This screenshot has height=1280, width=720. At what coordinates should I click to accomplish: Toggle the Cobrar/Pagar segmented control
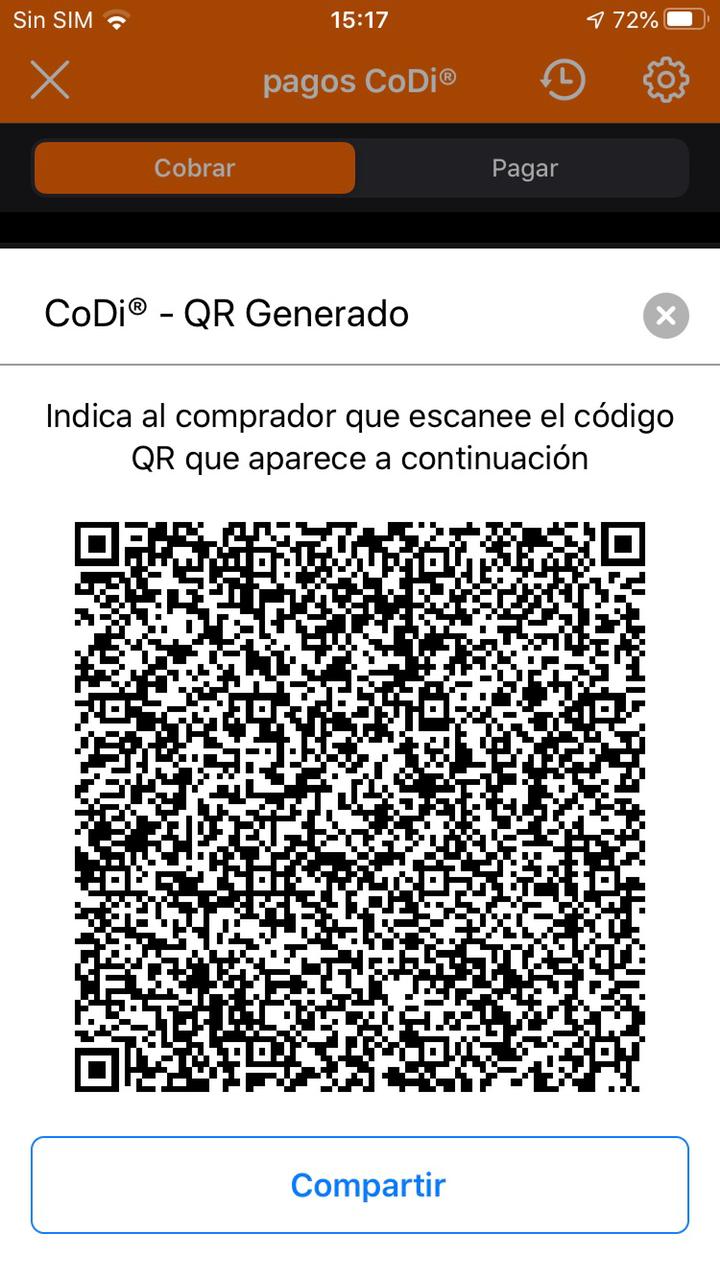[x=360, y=168]
